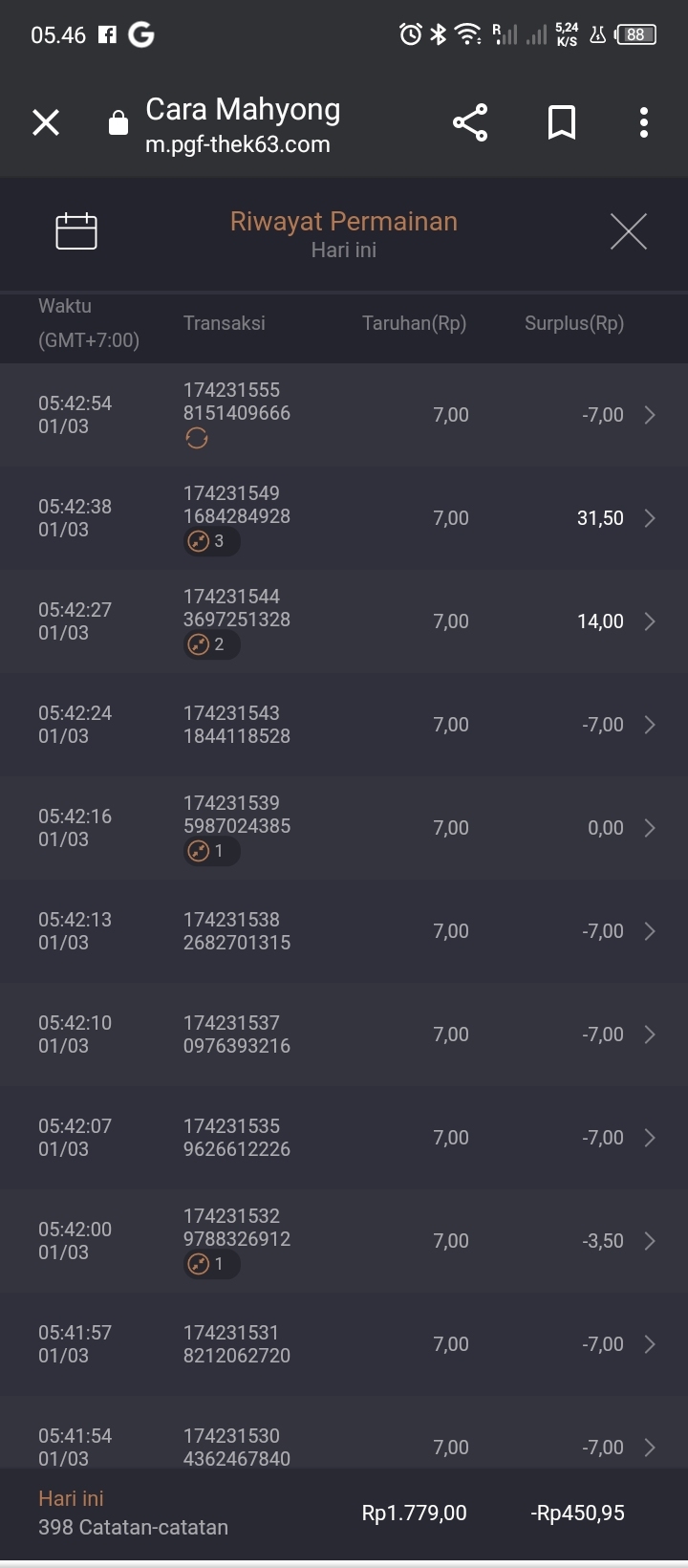This screenshot has width=688, height=1568.
Task: View the transaction with surplus 31,50
Action: (x=649, y=518)
